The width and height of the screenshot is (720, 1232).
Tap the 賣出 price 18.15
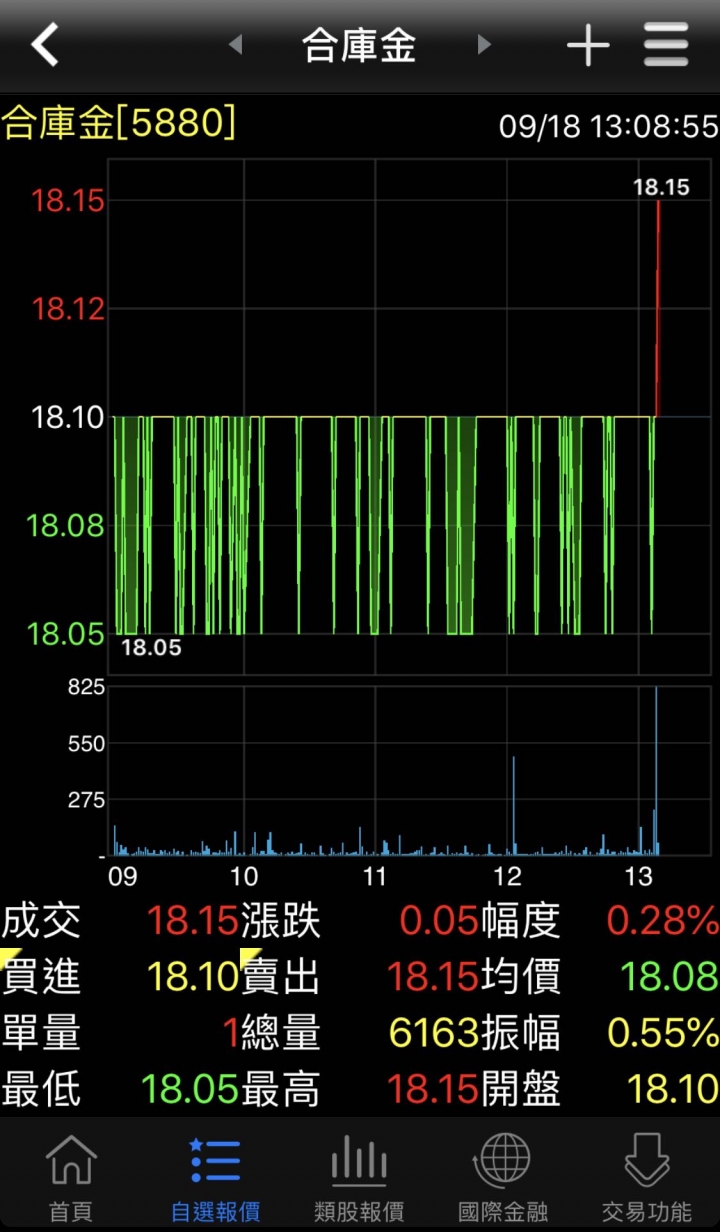pyautogui.click(x=432, y=976)
